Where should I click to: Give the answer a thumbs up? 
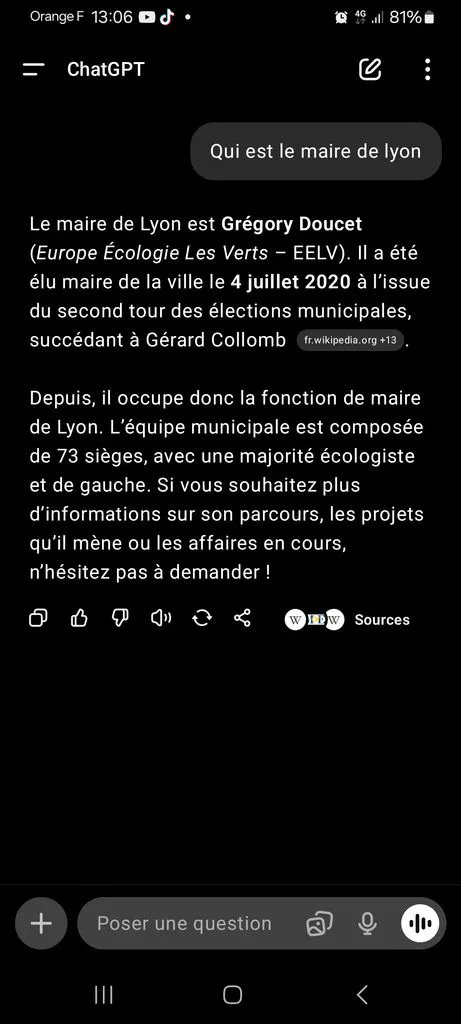click(79, 618)
